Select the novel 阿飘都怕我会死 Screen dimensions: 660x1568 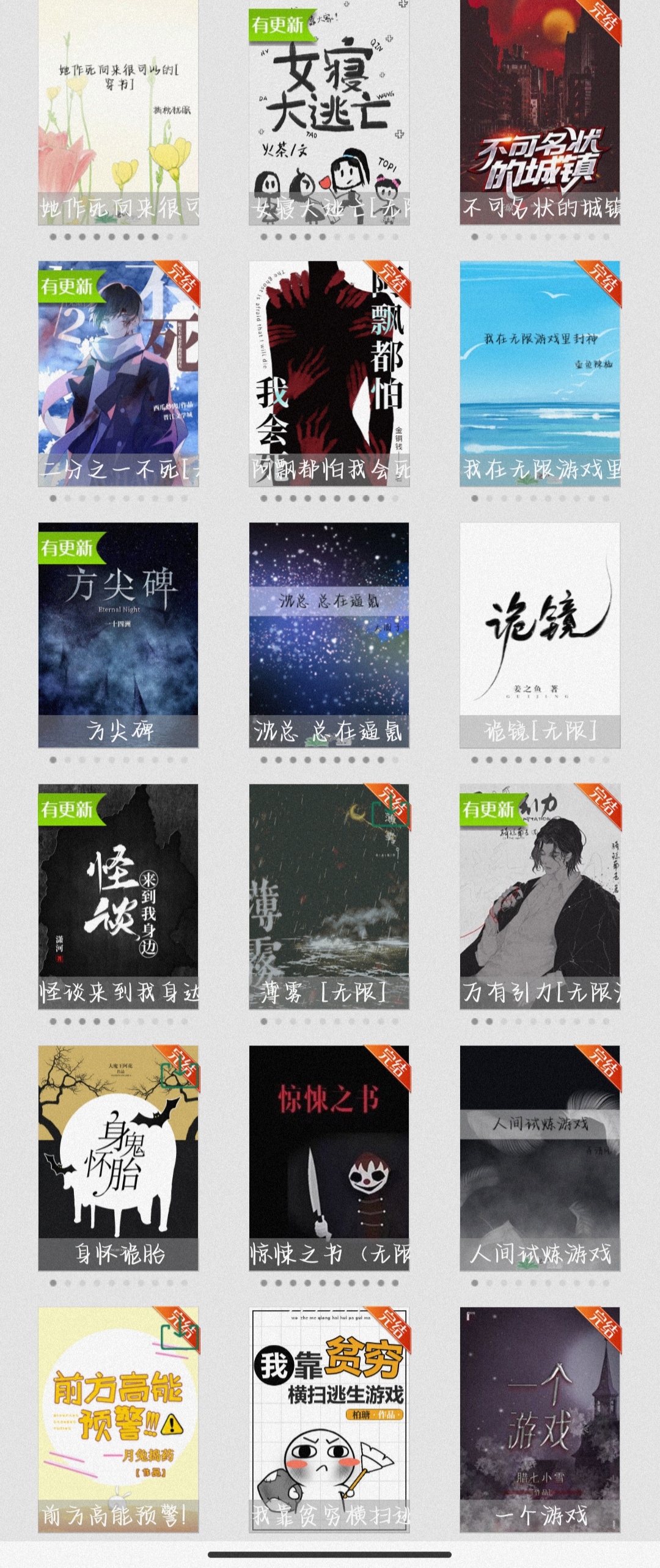[x=329, y=373]
